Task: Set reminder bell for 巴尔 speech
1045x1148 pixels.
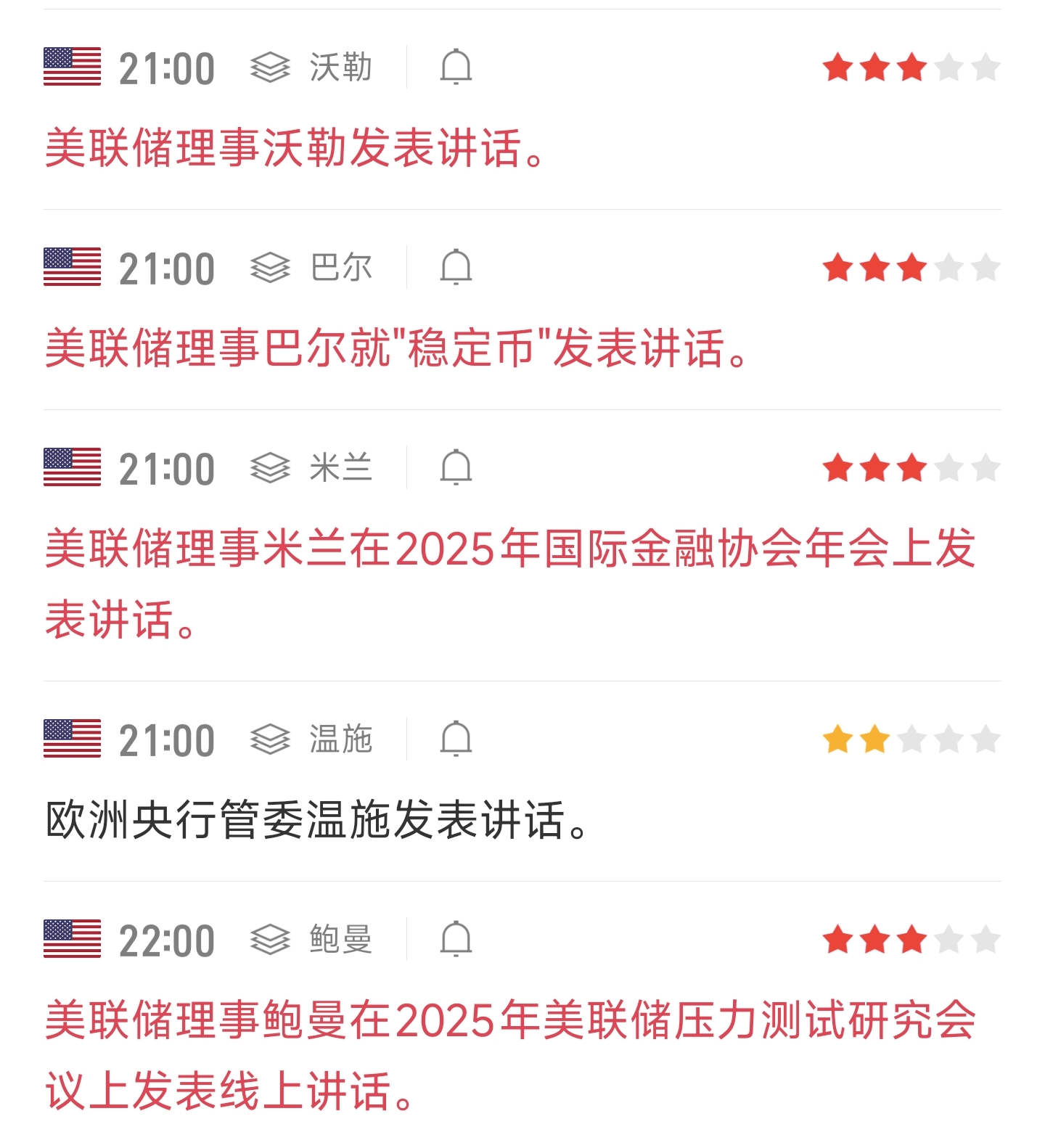Action: 456,268
